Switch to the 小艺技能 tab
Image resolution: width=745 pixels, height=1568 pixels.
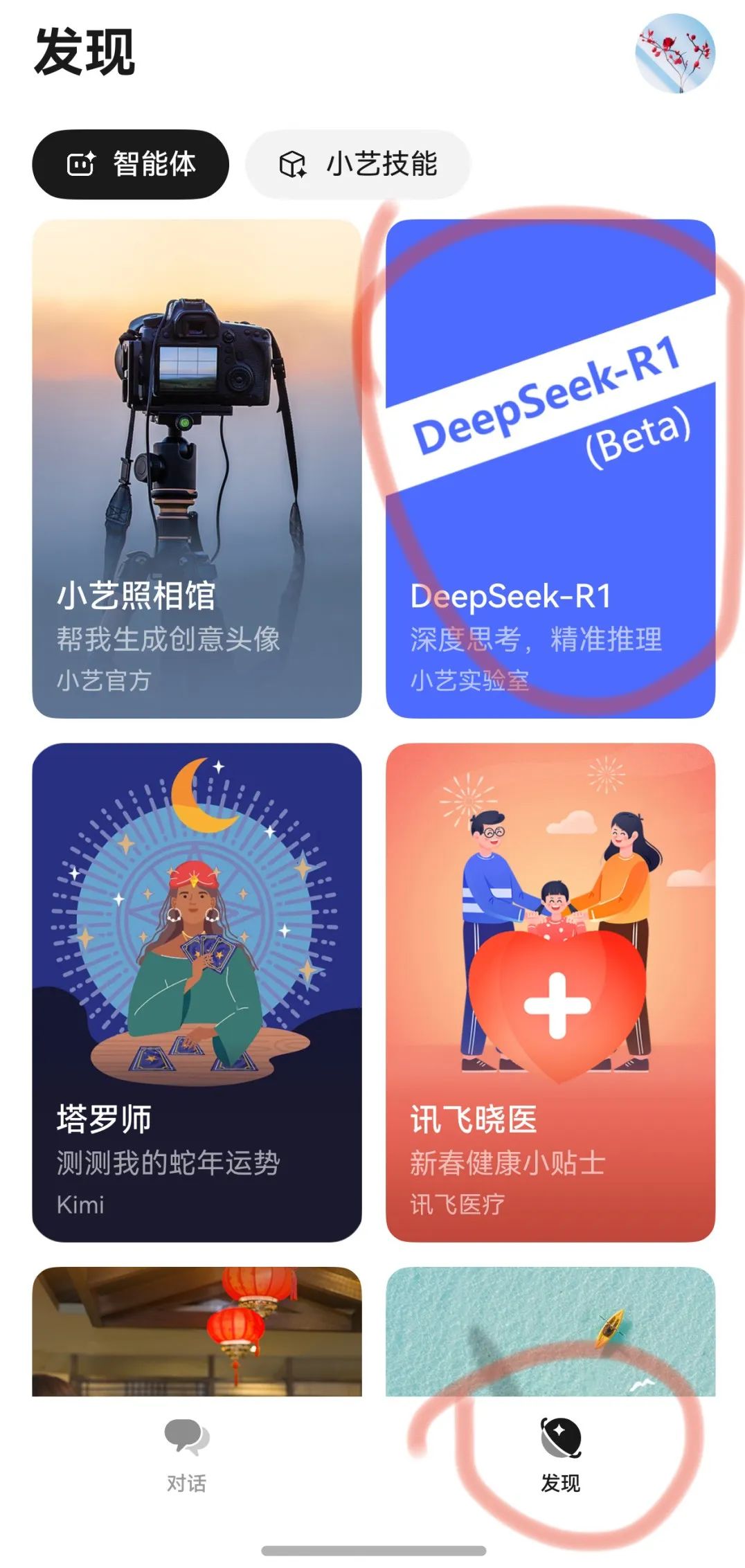click(x=360, y=164)
